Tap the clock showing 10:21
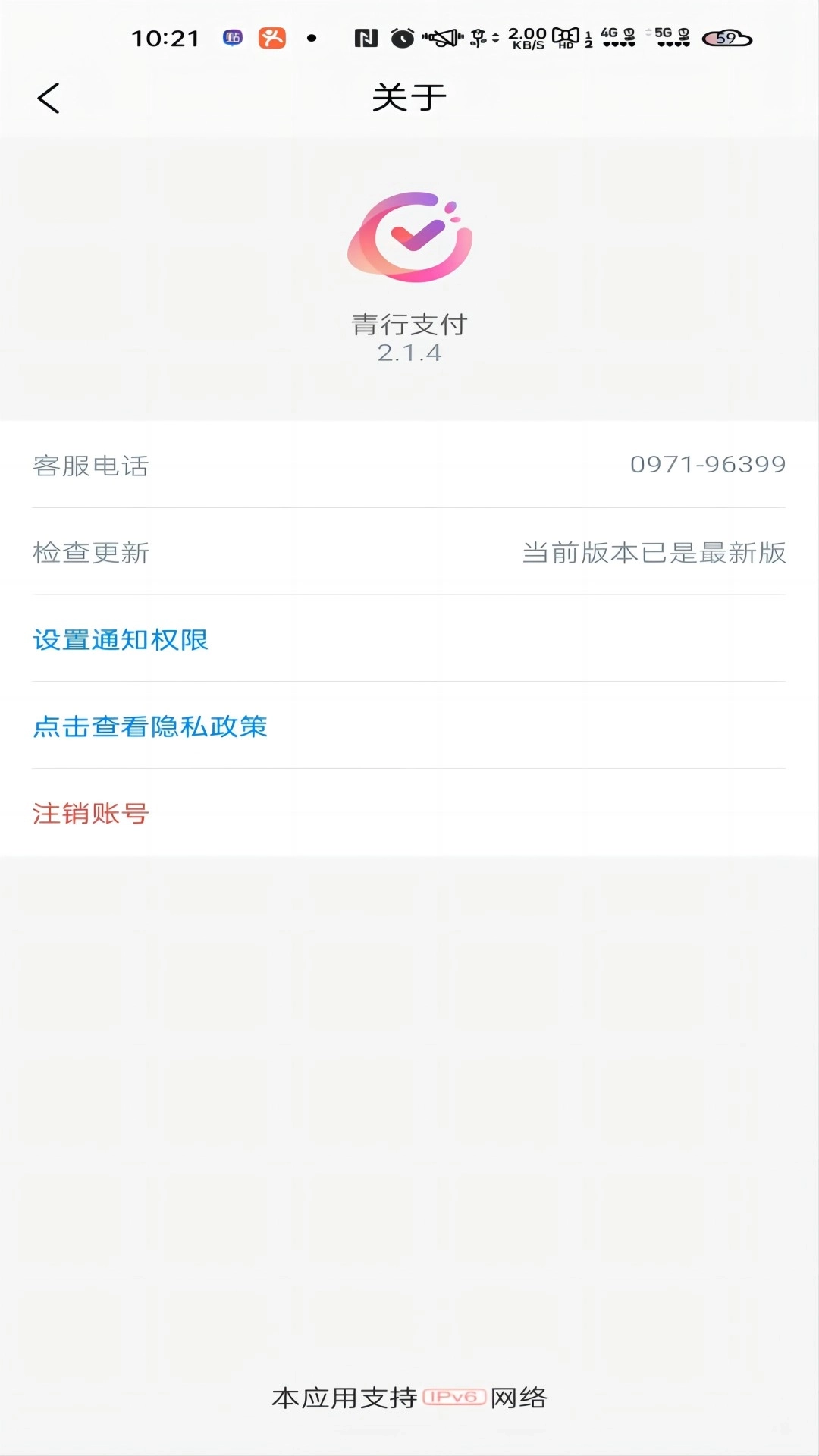Viewport: 819px width, 1456px height. [x=166, y=38]
